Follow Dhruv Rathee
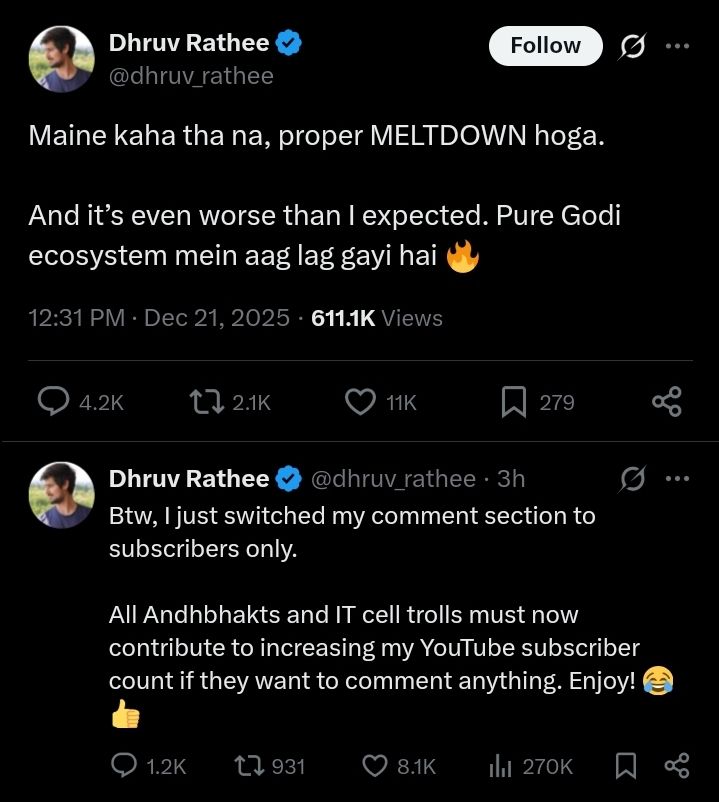 coord(545,46)
